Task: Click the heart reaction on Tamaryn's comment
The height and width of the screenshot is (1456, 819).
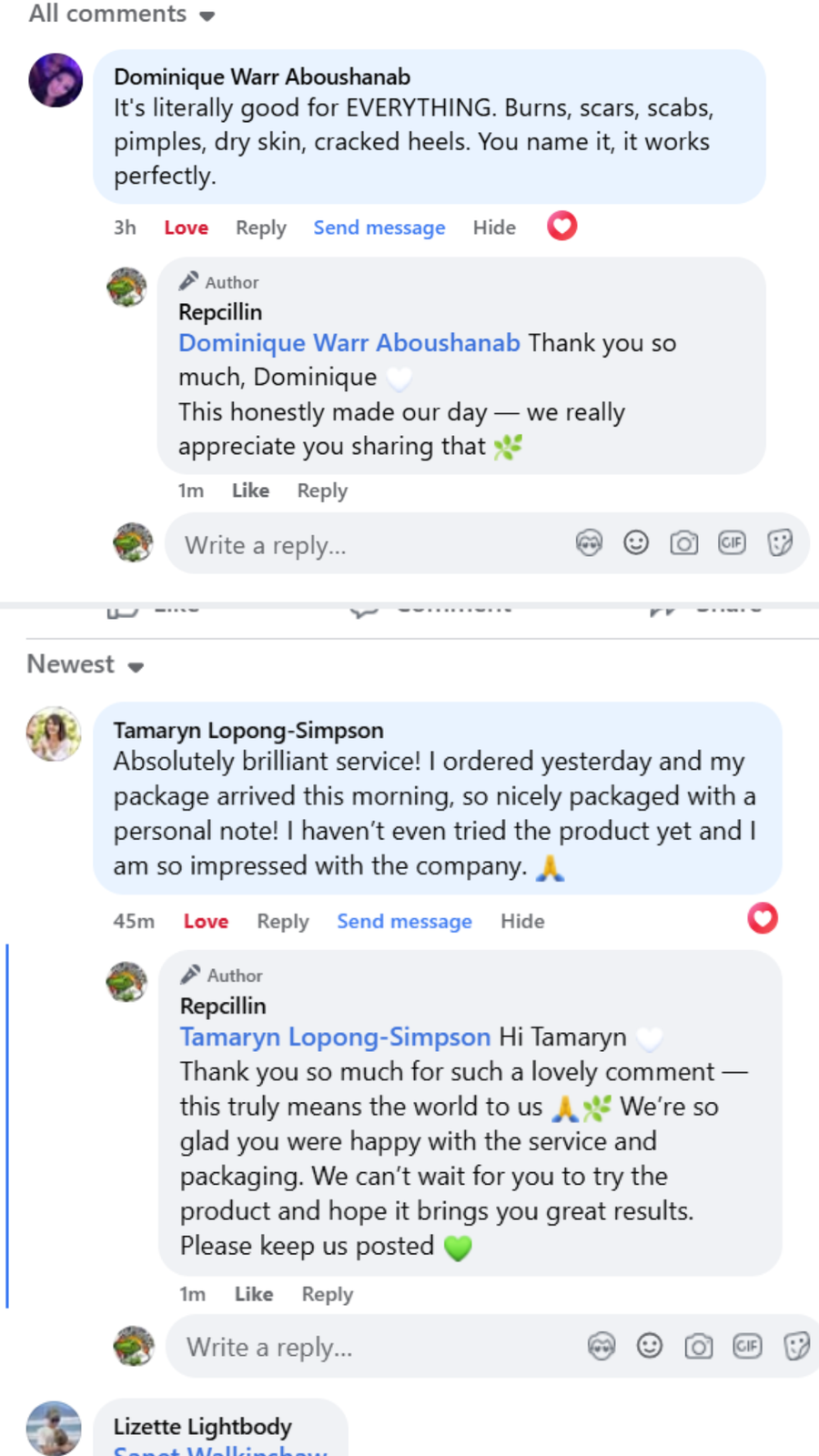Action: click(763, 919)
